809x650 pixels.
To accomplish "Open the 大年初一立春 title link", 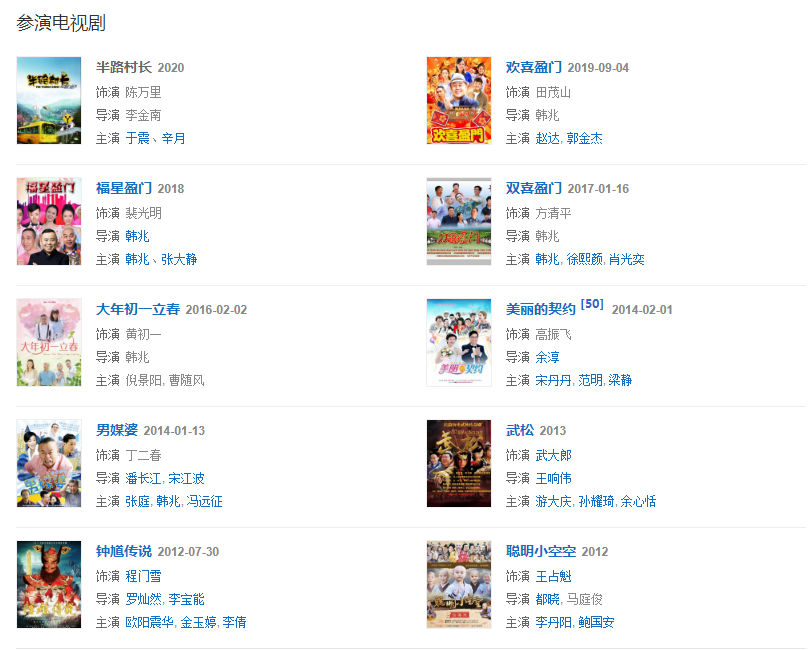I will 137,310.
